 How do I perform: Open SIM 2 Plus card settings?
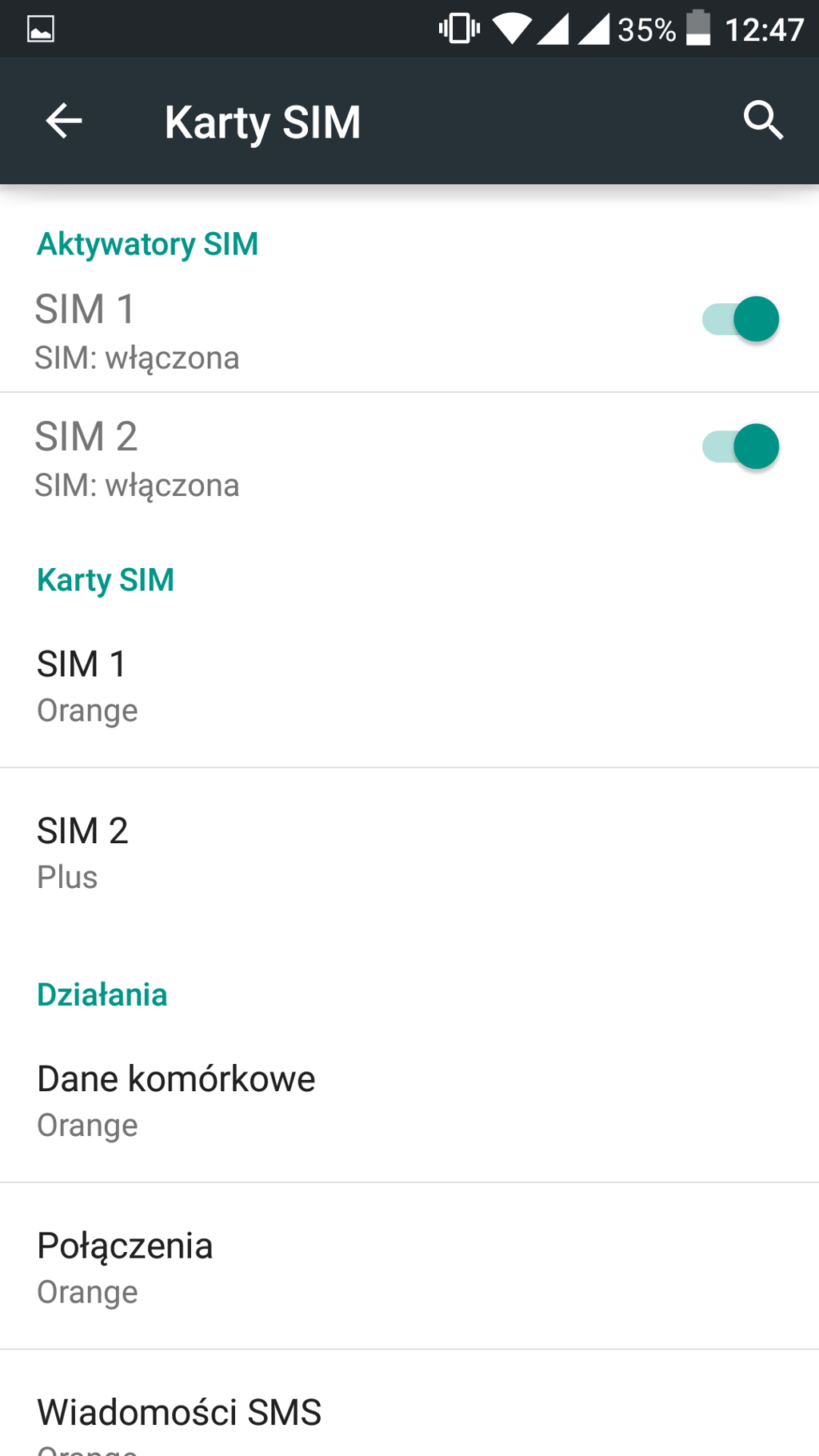408,853
